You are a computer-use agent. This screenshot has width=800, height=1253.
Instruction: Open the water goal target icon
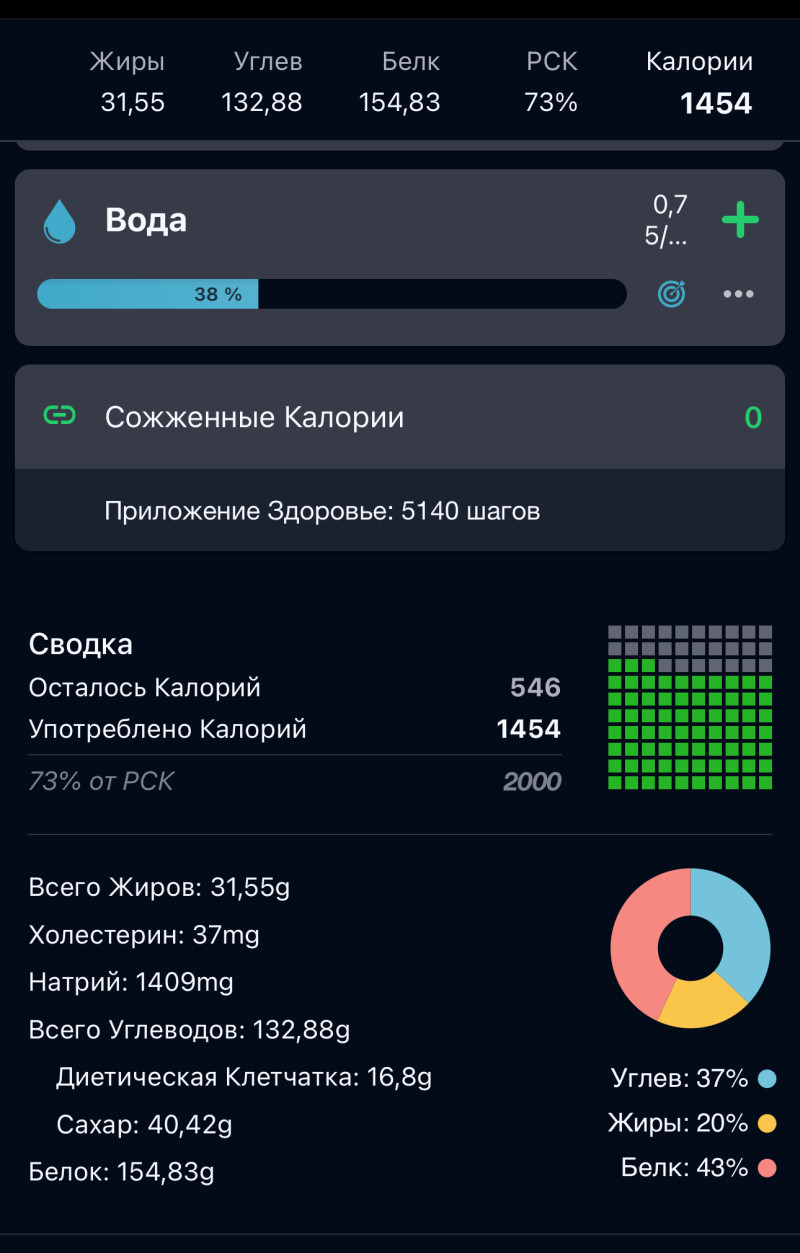[672, 294]
